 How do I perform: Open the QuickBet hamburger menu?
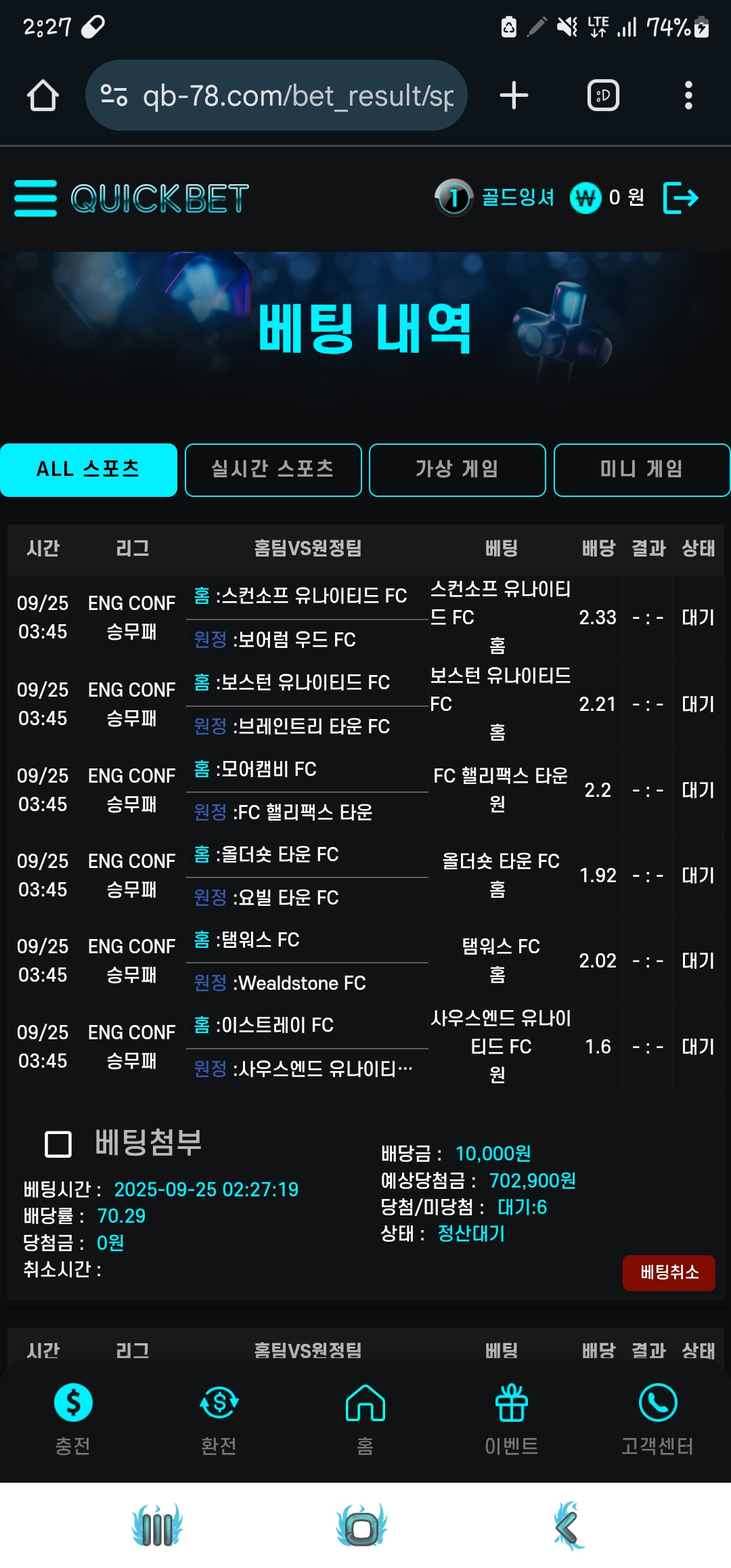(x=35, y=198)
